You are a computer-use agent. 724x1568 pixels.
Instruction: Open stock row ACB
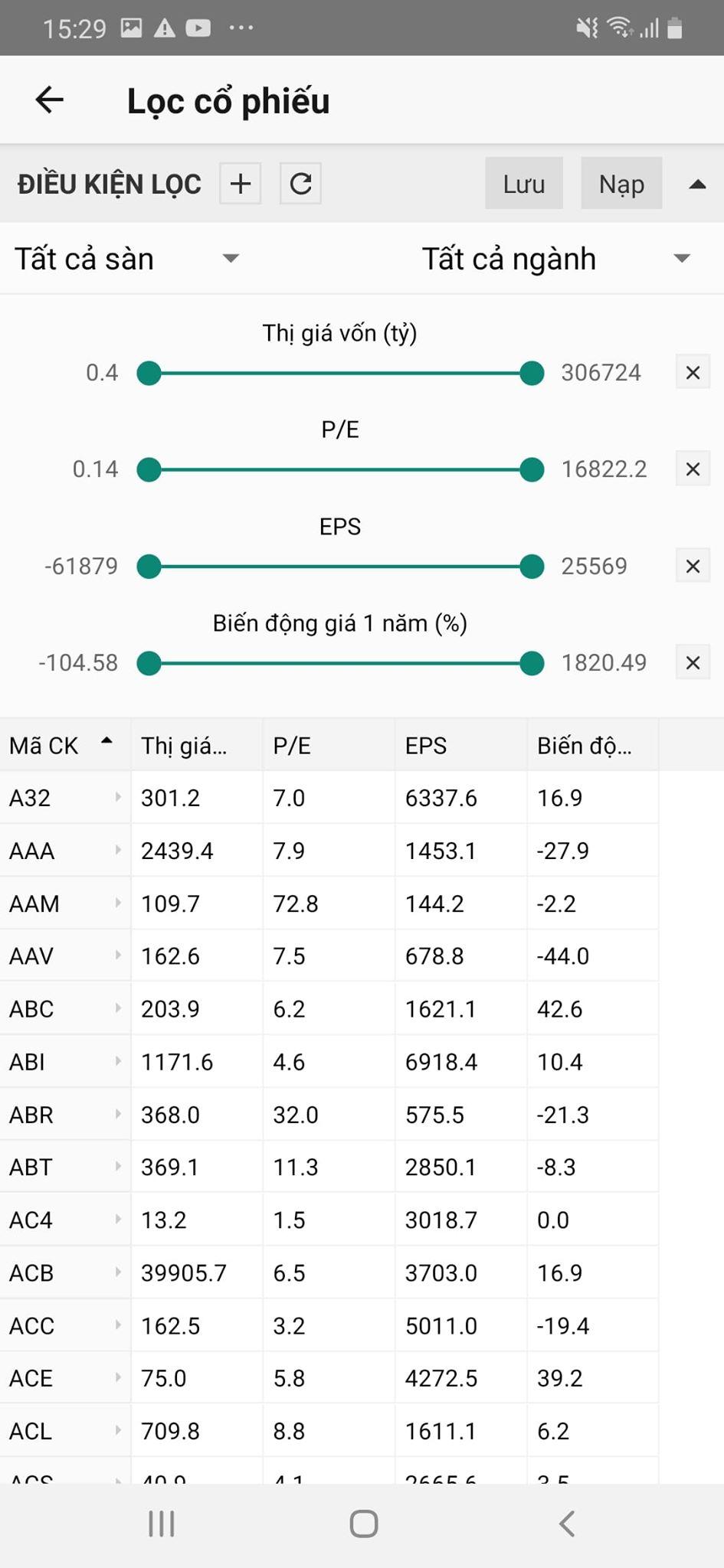click(64, 1272)
